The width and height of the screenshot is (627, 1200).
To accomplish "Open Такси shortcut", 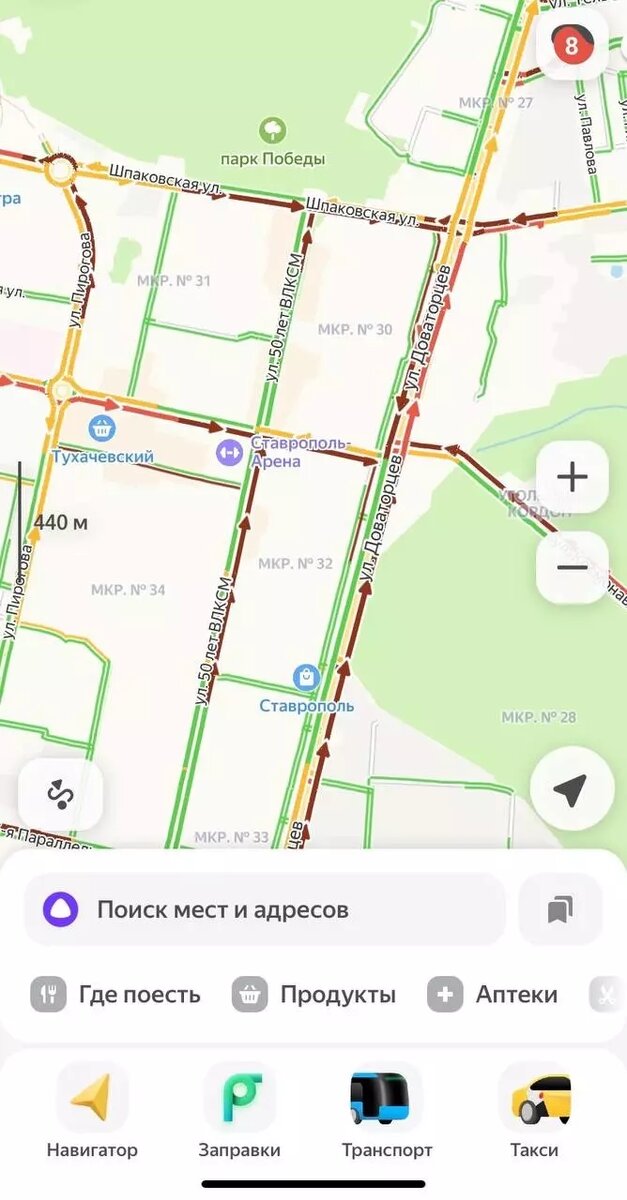I will coord(535,1110).
